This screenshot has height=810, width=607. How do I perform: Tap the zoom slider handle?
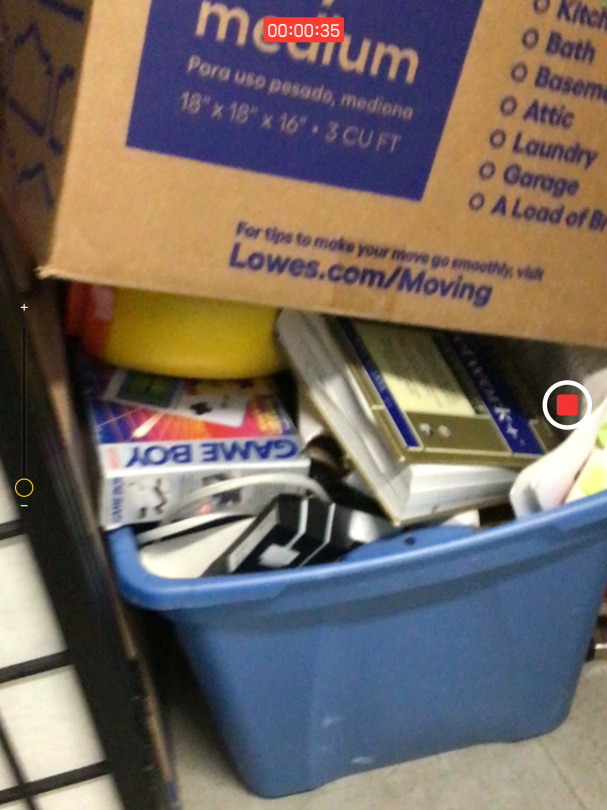tap(24, 488)
